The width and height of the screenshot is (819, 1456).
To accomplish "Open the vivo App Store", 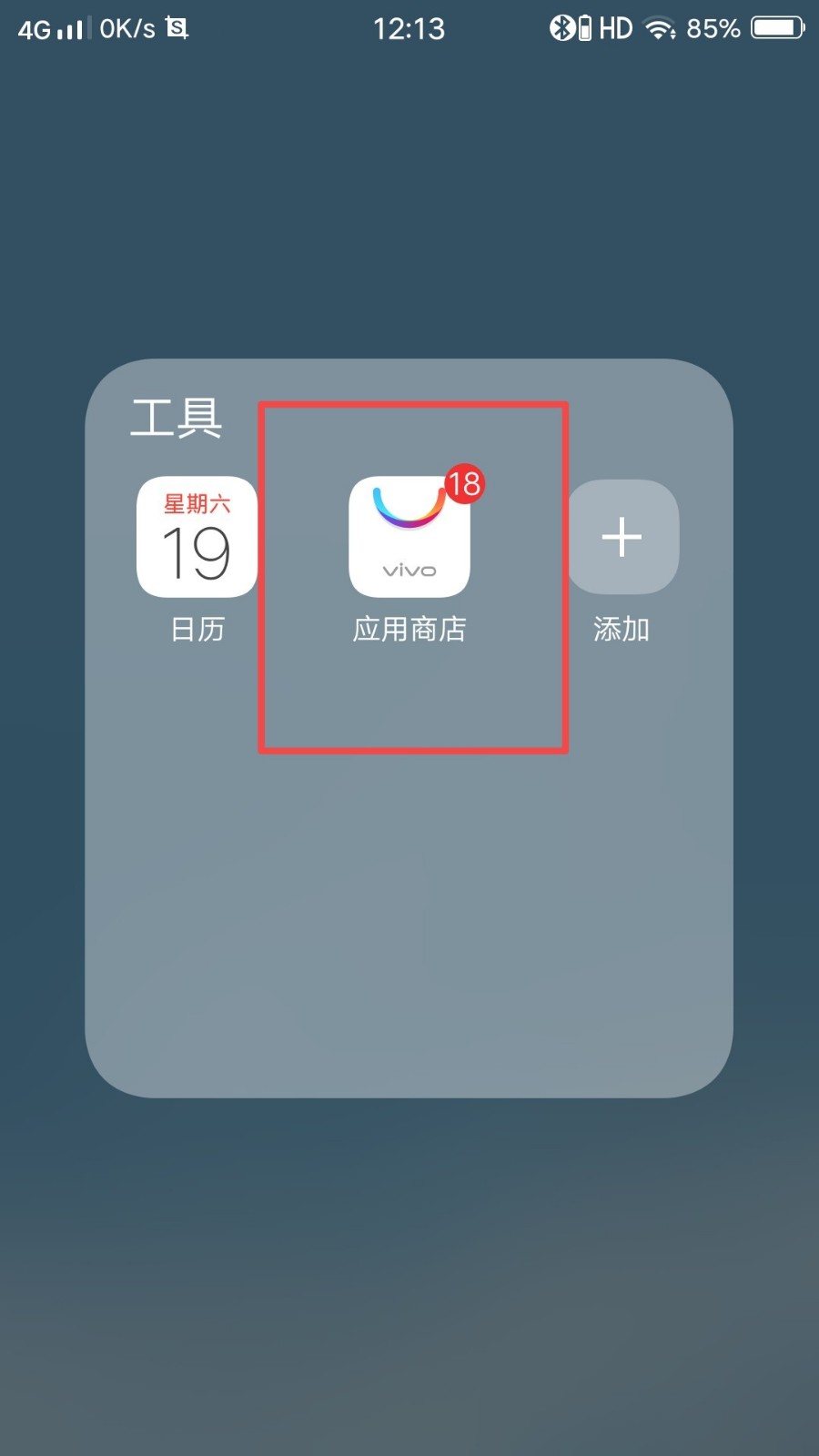I will coord(408,537).
